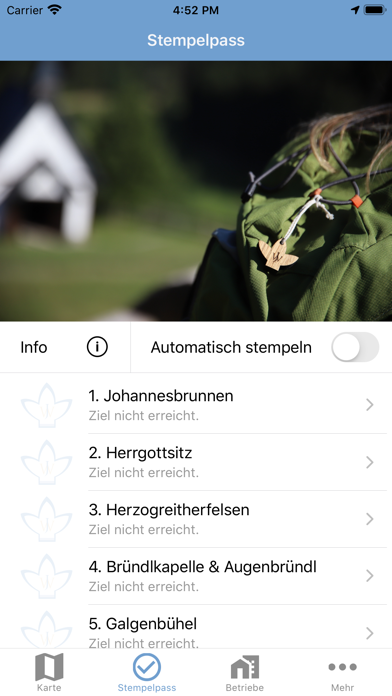Go to the Betriebe tab
This screenshot has height=696, width=392.
(245, 672)
